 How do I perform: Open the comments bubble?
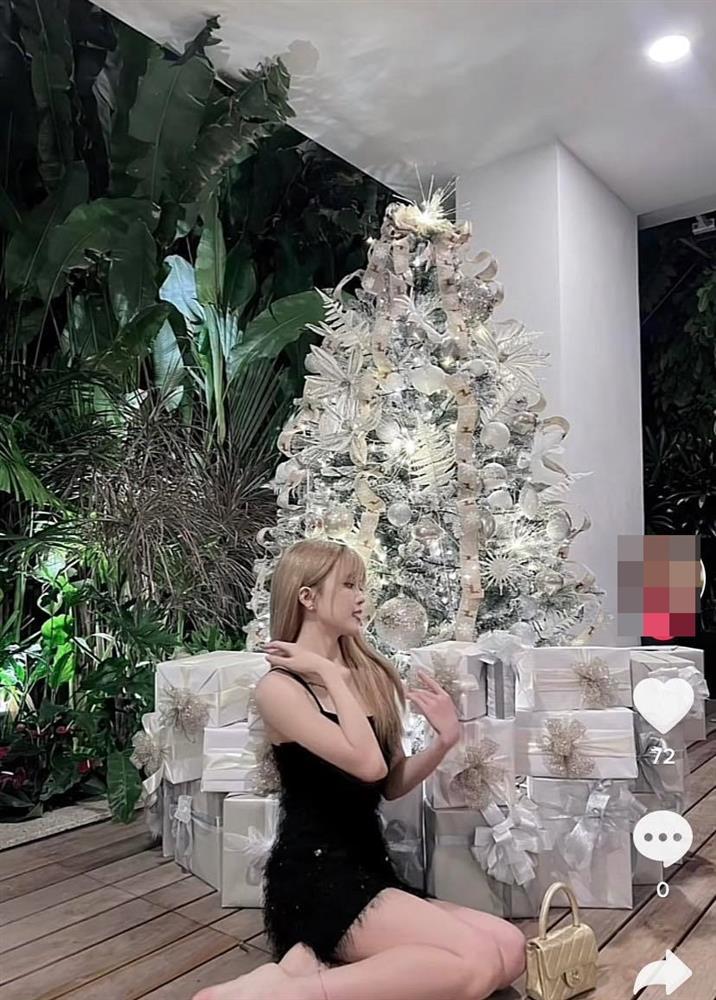pos(662,837)
